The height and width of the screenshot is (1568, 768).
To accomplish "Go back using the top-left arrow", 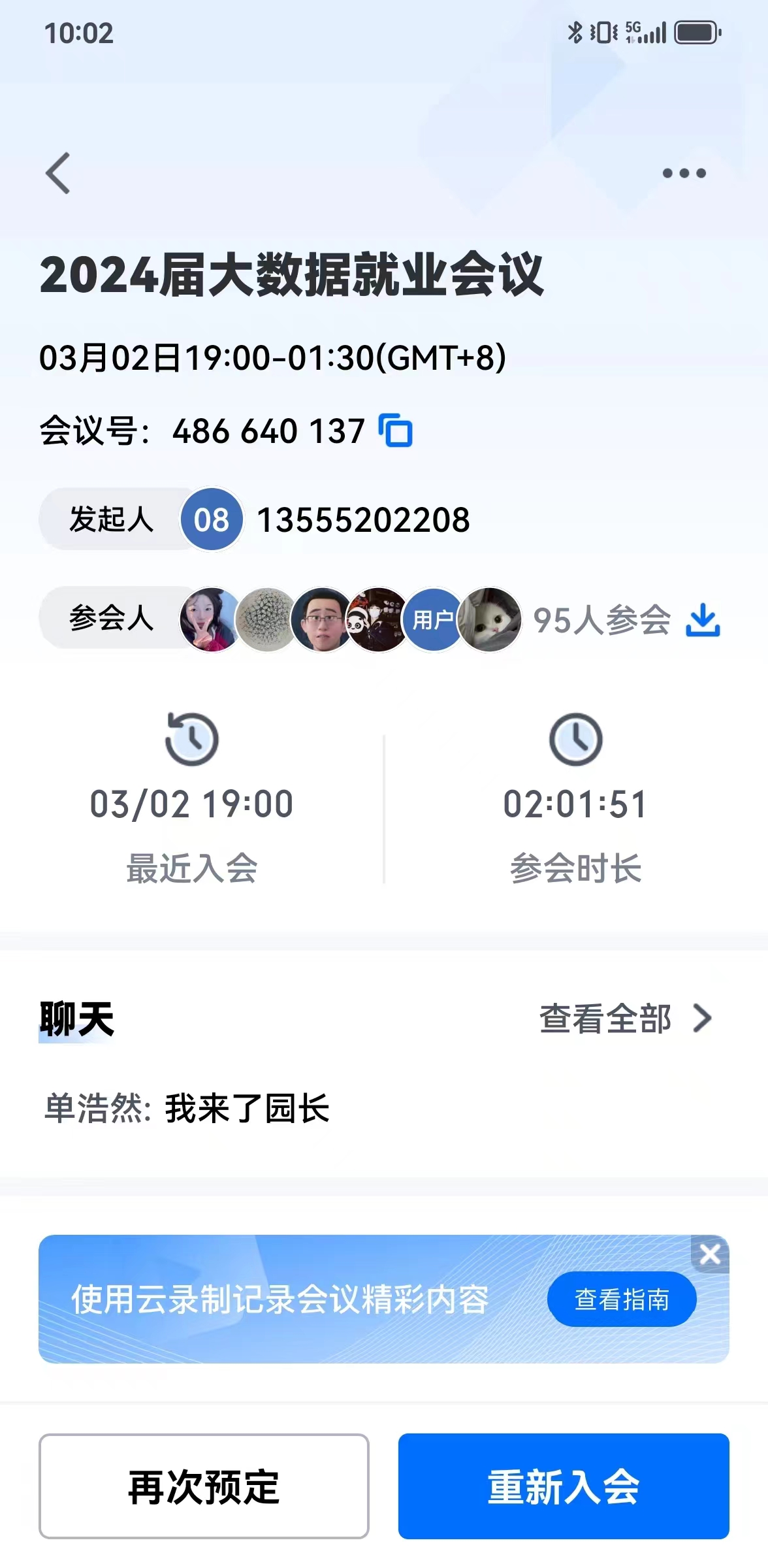I will (x=57, y=173).
